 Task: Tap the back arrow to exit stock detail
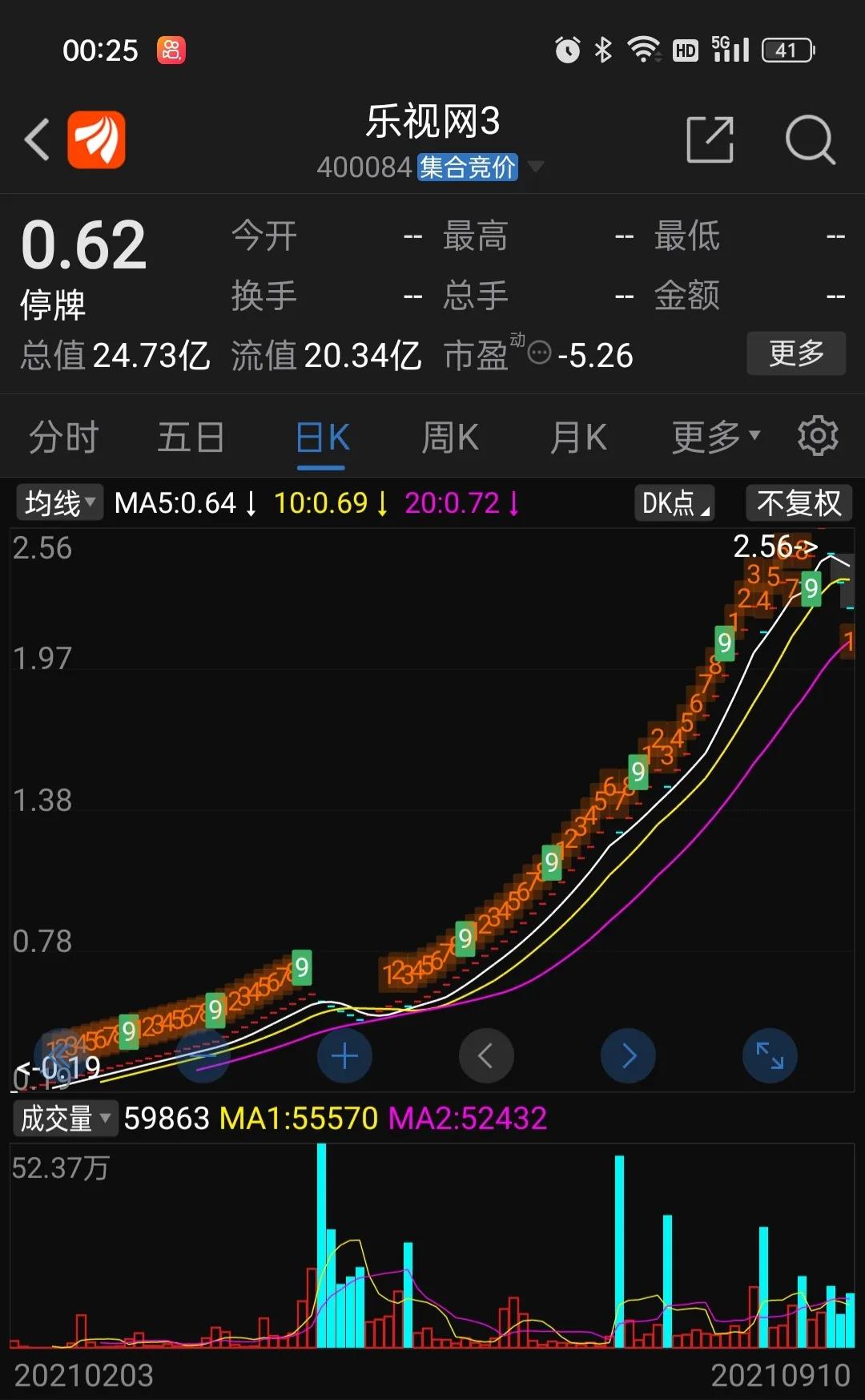[x=38, y=139]
